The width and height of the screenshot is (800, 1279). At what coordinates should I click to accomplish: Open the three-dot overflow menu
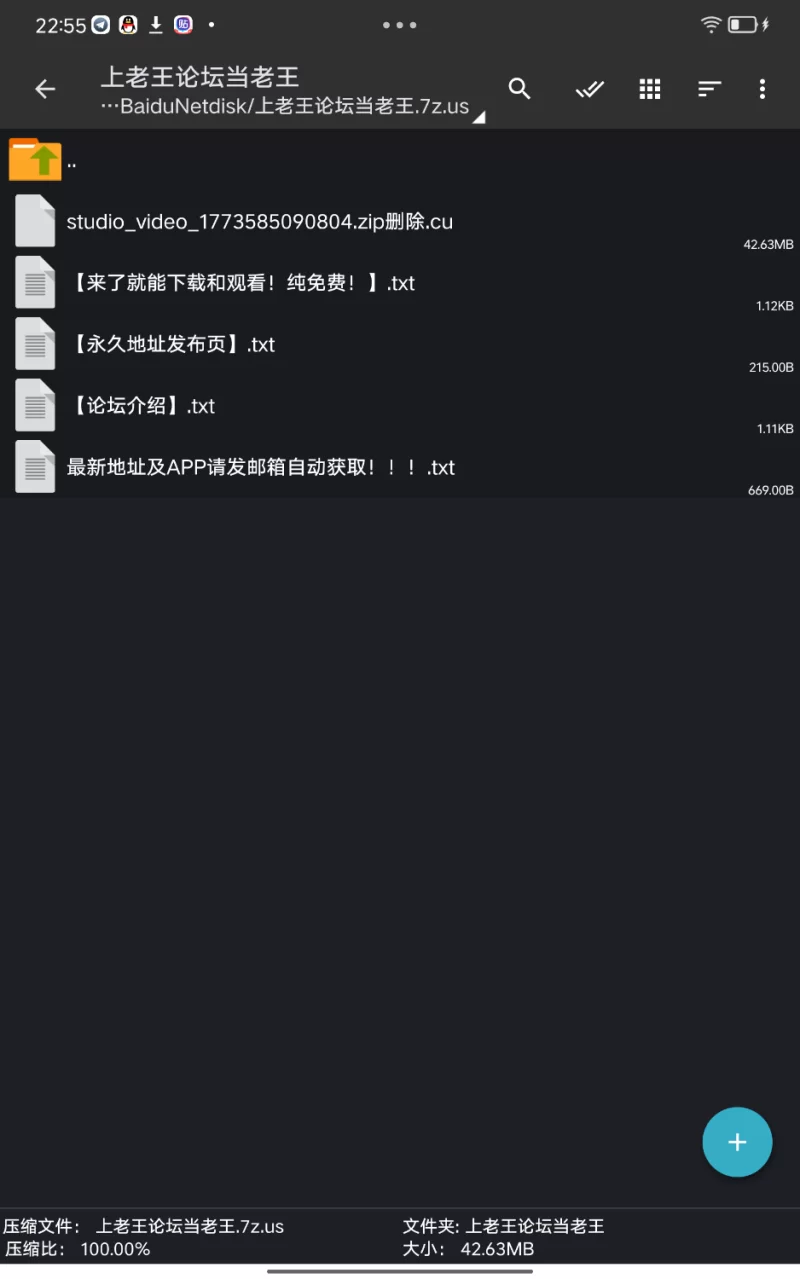click(x=762, y=89)
